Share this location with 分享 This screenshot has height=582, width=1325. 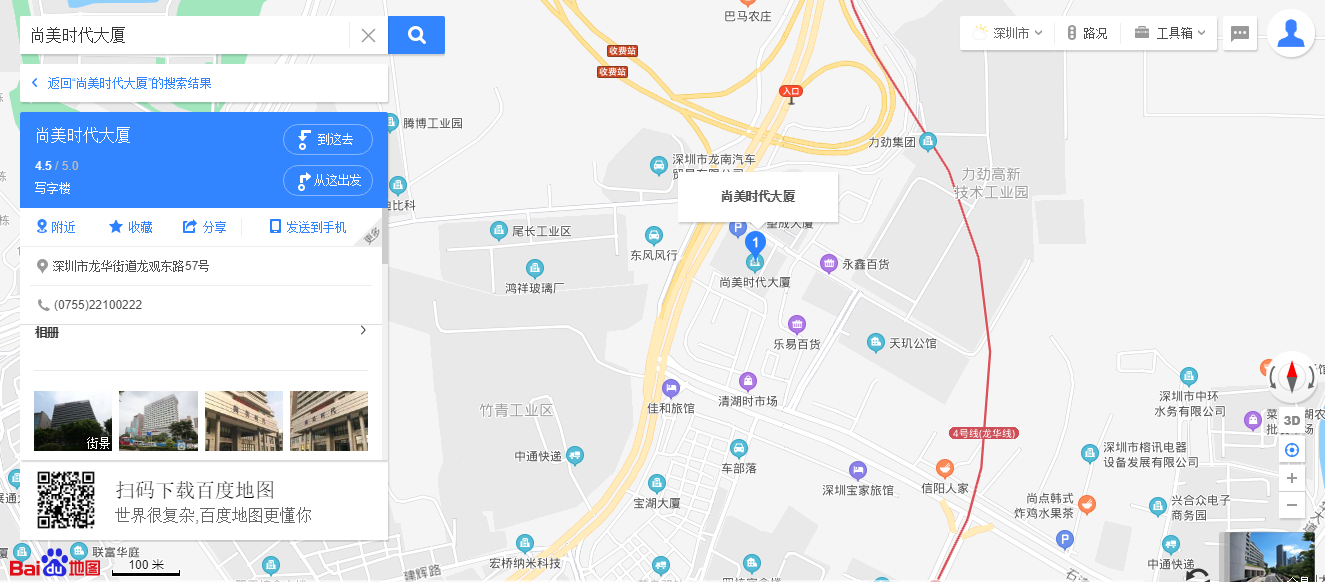[x=205, y=227]
